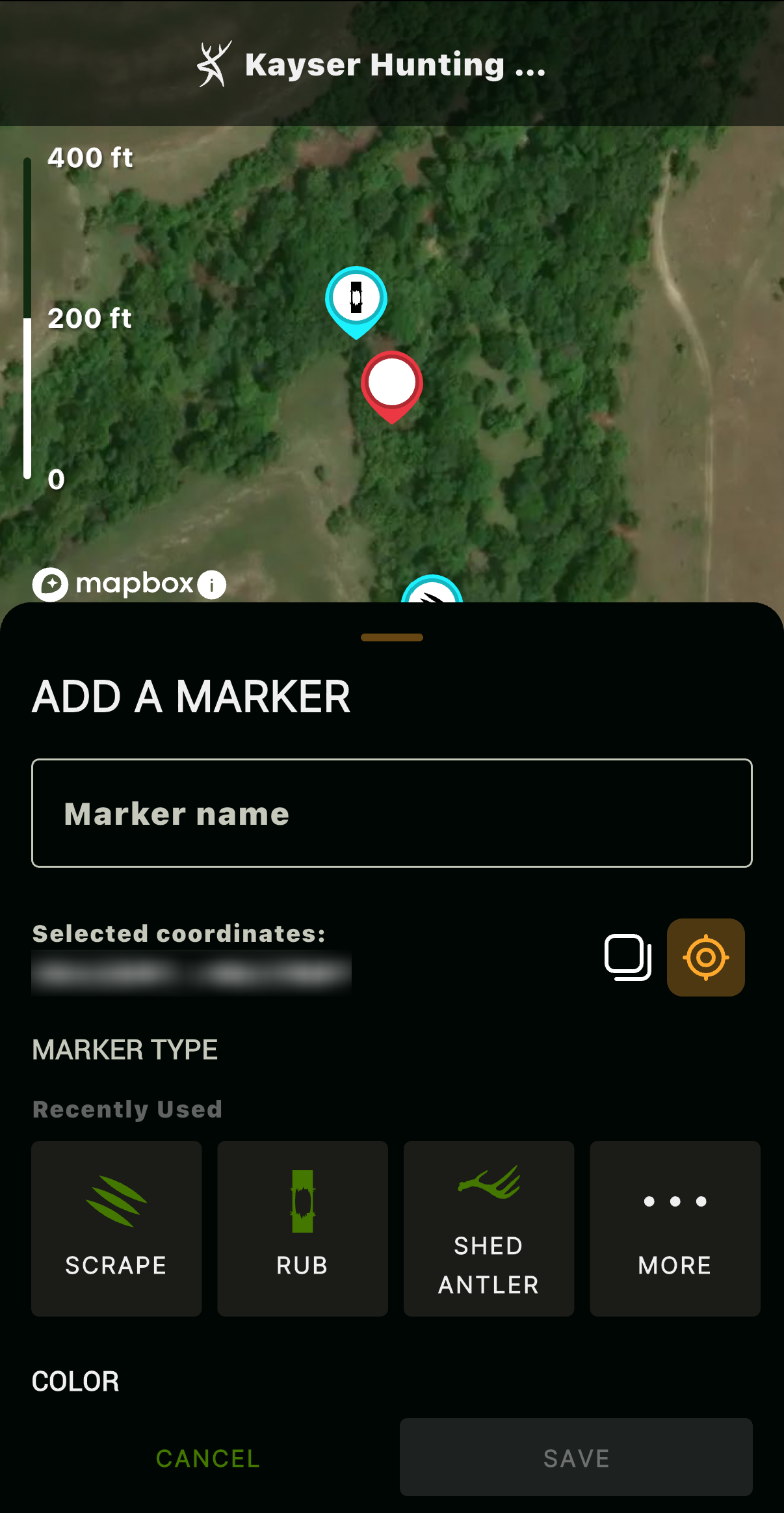Choose the Rub marker type
784x1513 pixels.
tap(303, 1229)
